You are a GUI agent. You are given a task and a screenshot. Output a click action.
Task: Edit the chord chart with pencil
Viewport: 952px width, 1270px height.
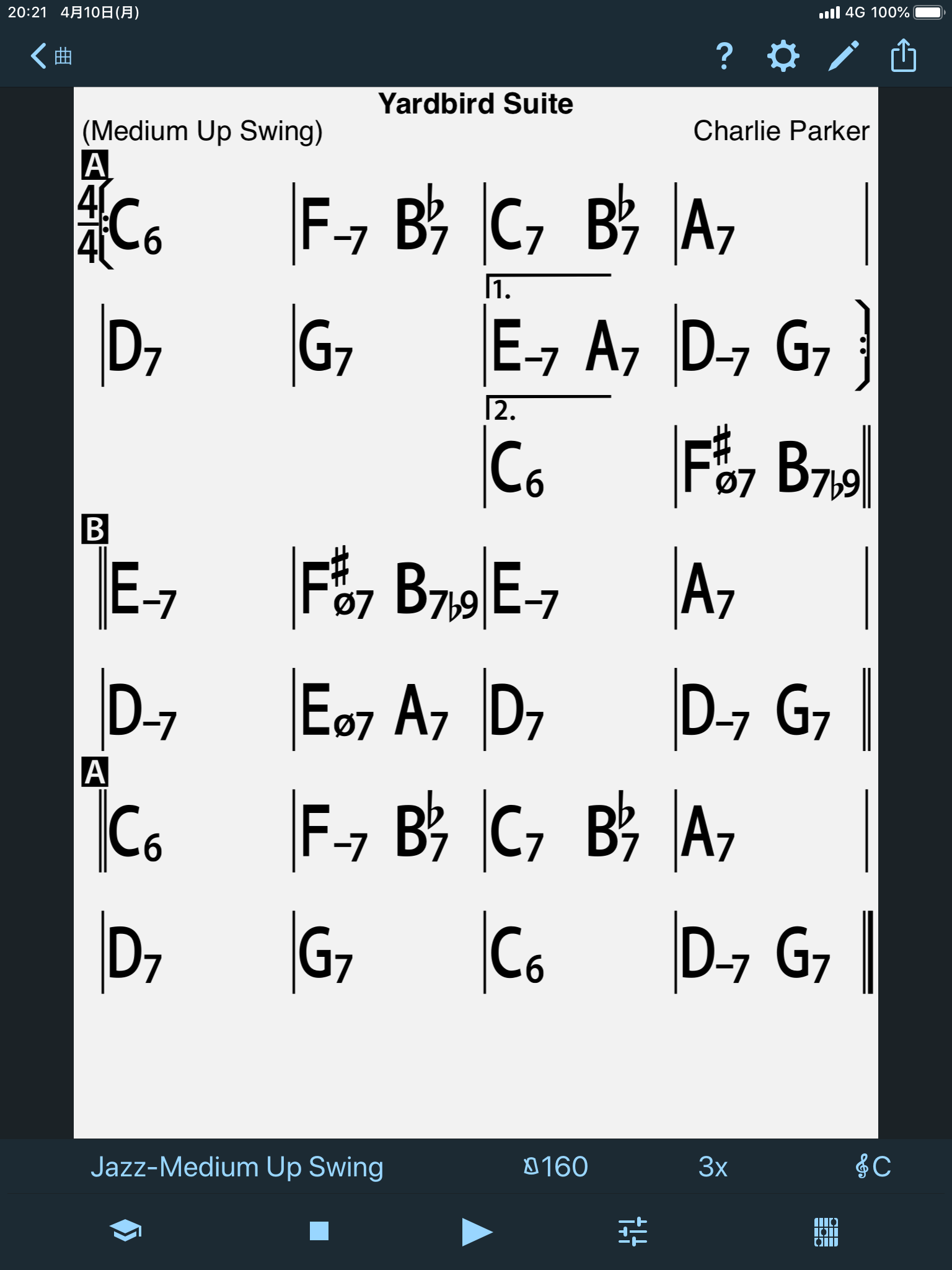coord(844,56)
